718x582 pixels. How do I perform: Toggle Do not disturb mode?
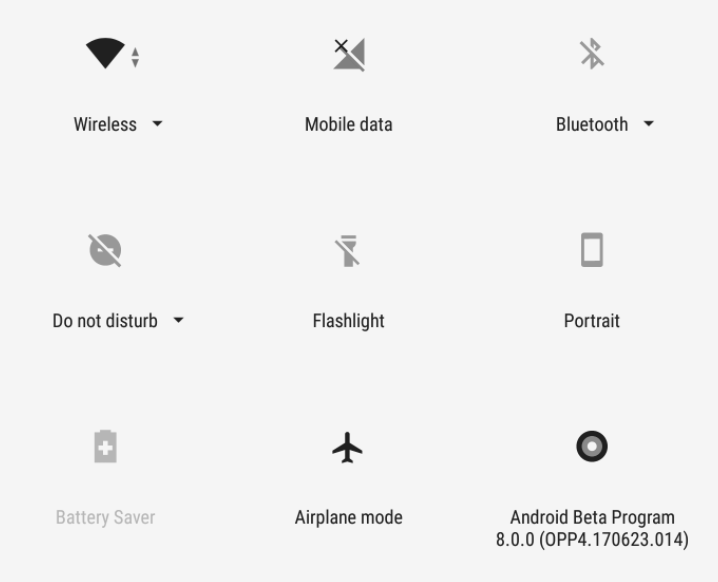[x=105, y=250]
